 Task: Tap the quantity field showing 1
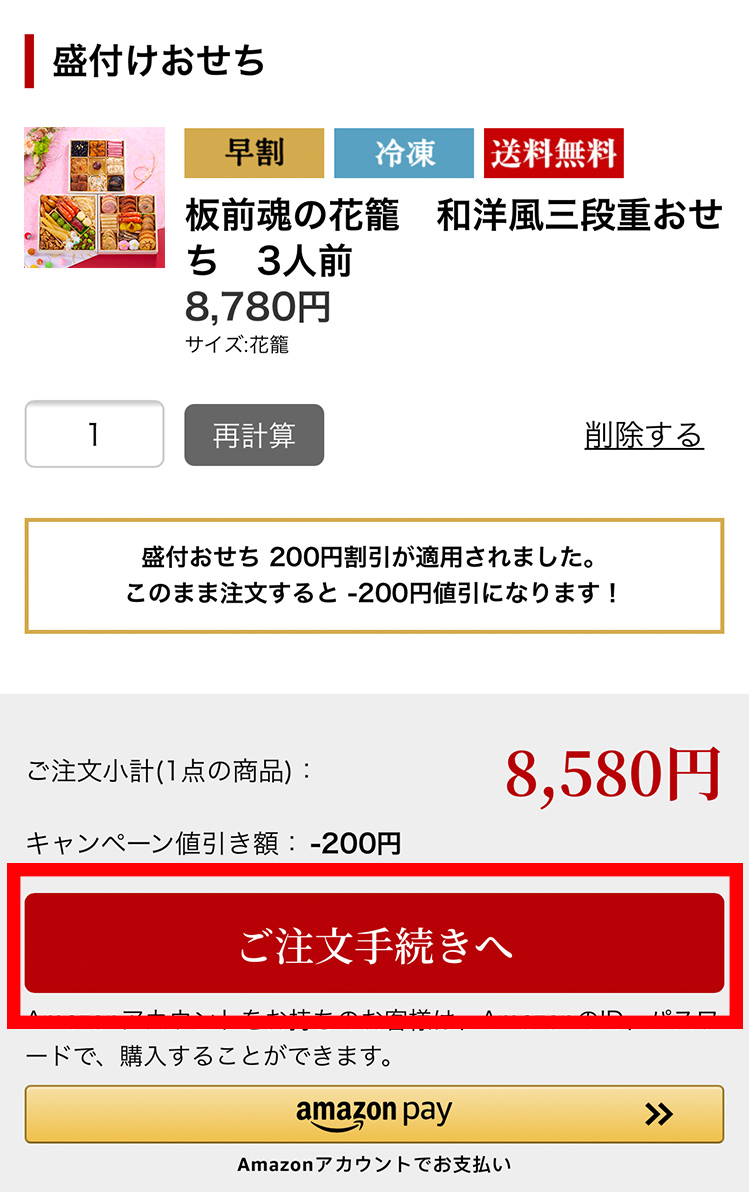click(94, 434)
